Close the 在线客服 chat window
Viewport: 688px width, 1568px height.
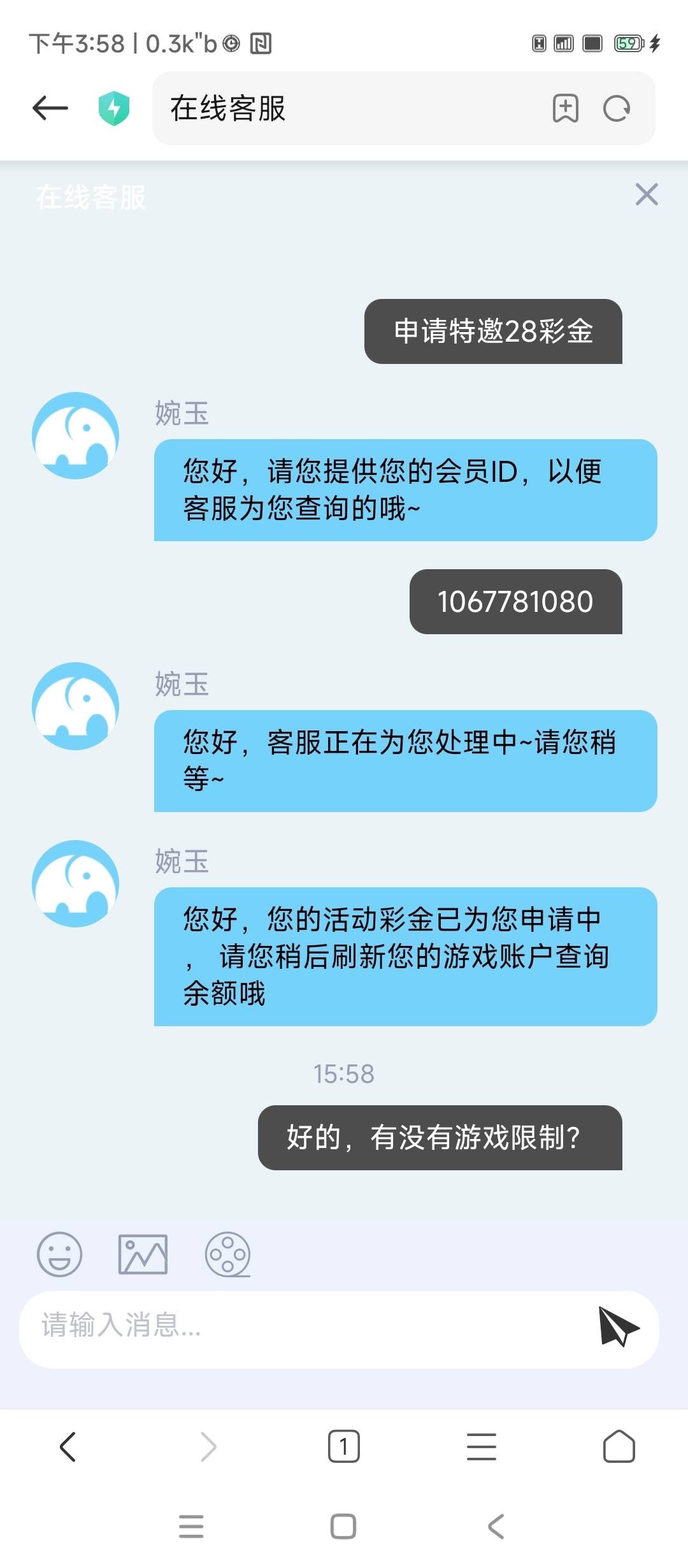coord(646,194)
